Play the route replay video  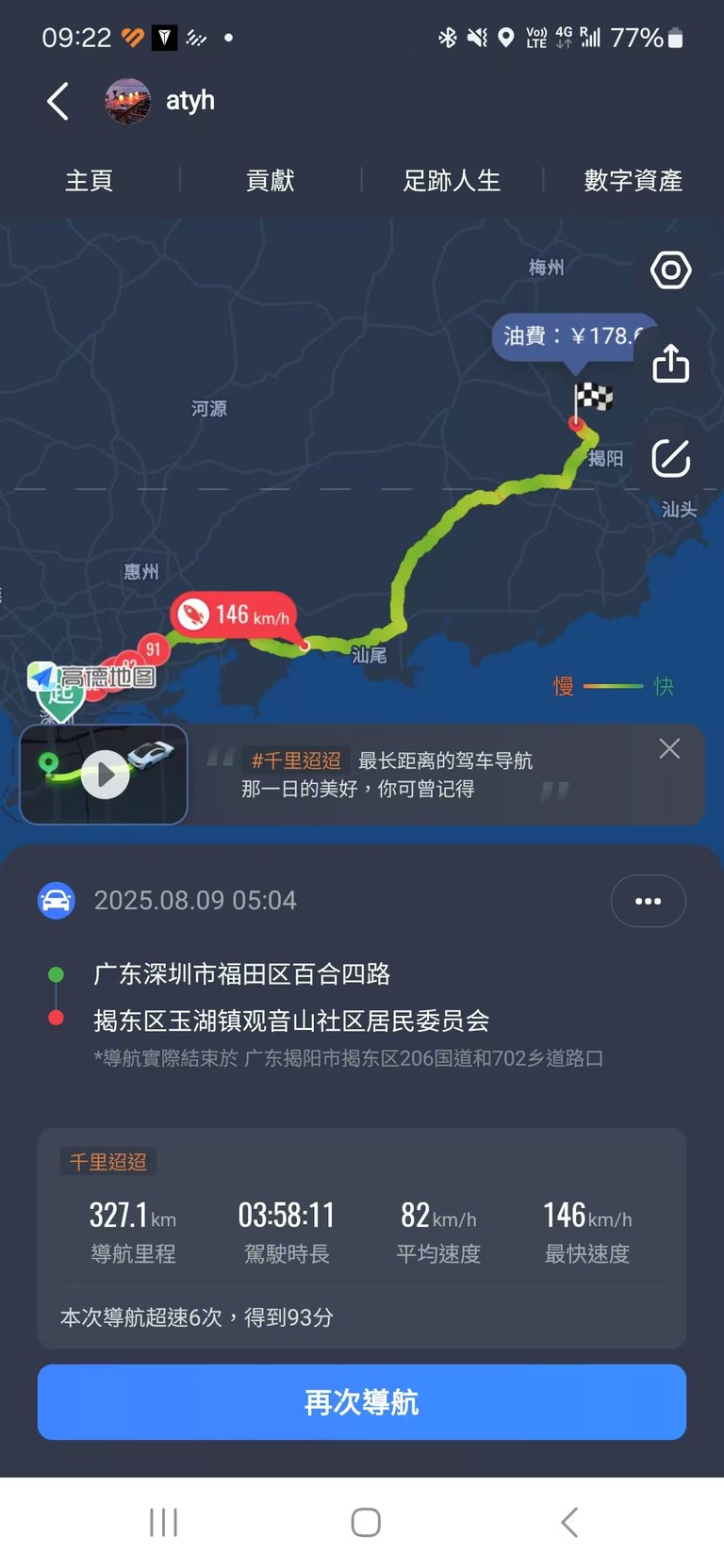click(104, 775)
